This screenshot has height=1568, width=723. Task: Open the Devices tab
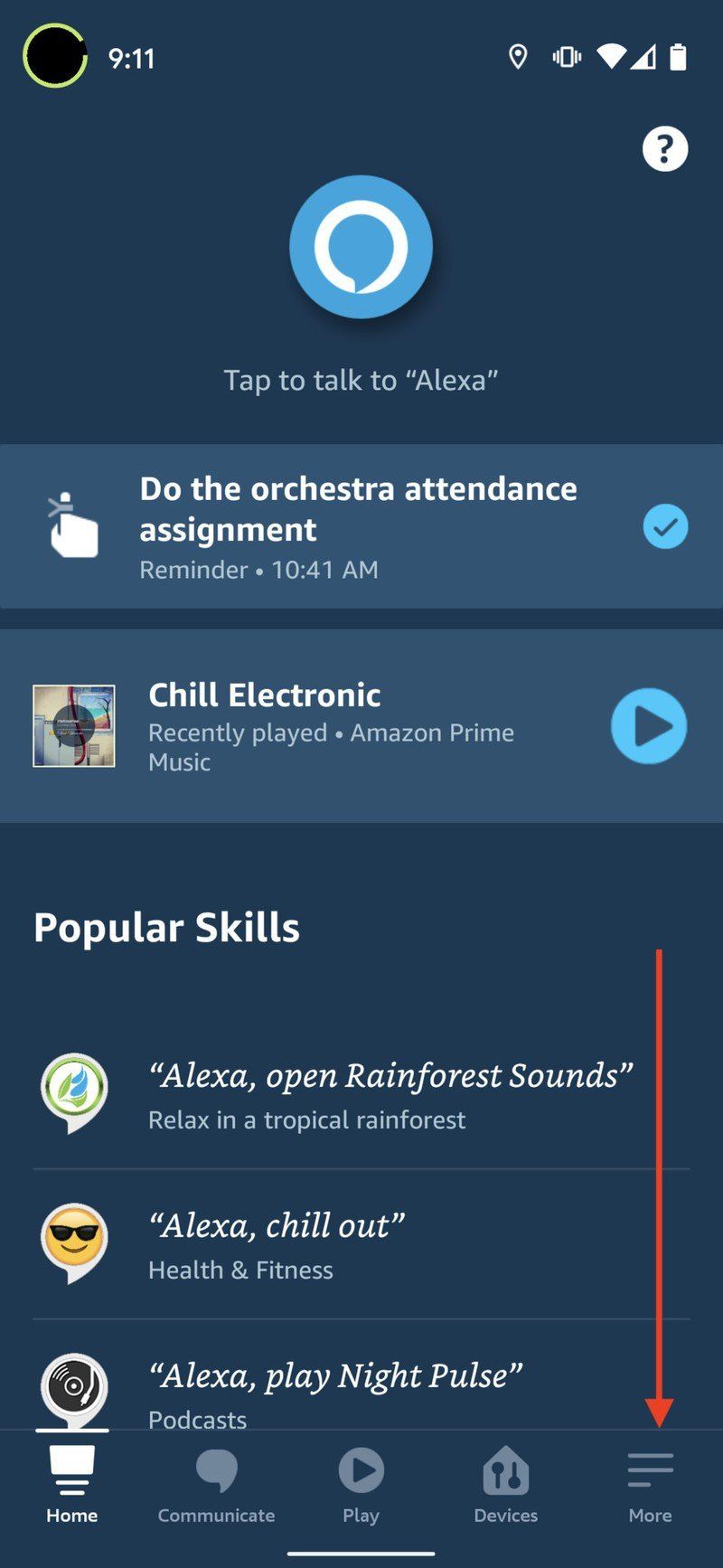[x=505, y=1488]
